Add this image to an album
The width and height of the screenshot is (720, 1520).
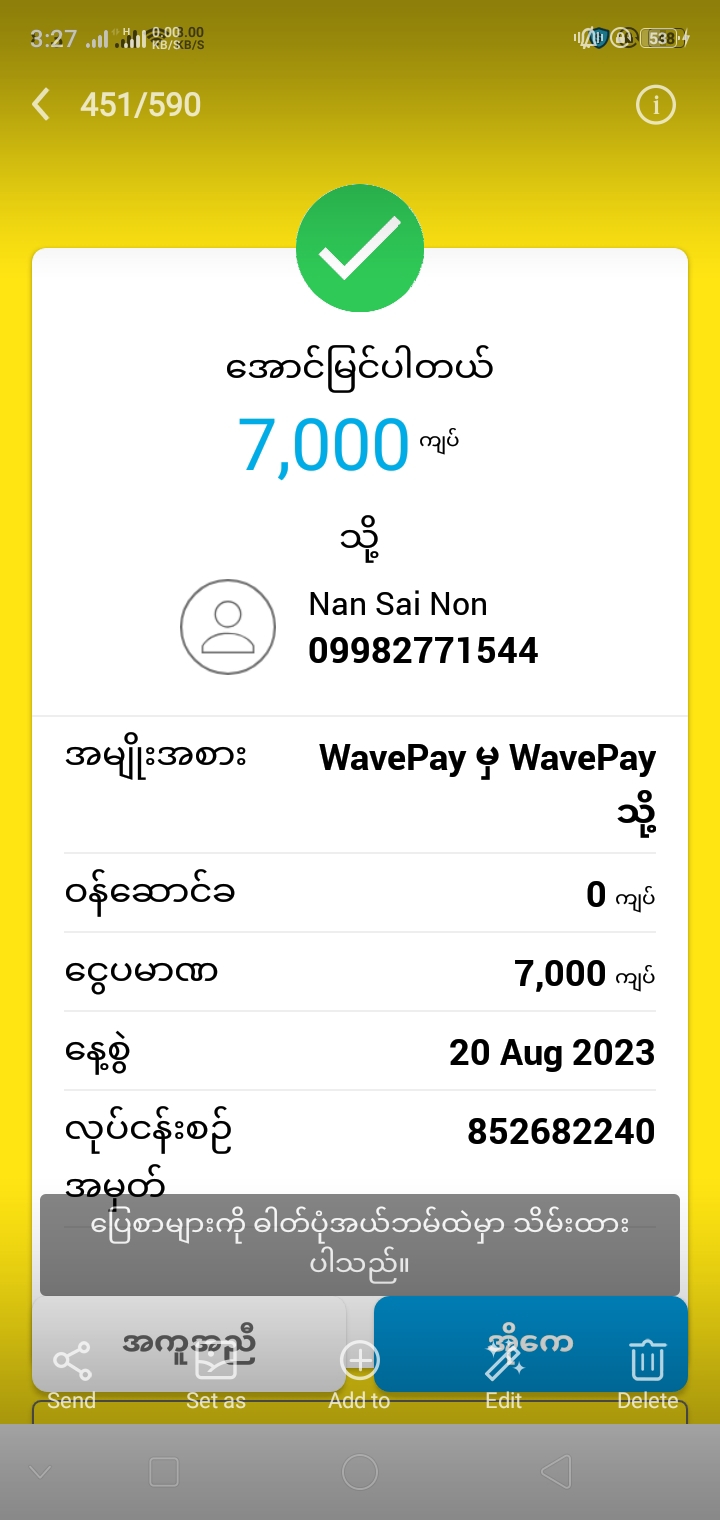pyautogui.click(x=359, y=1372)
